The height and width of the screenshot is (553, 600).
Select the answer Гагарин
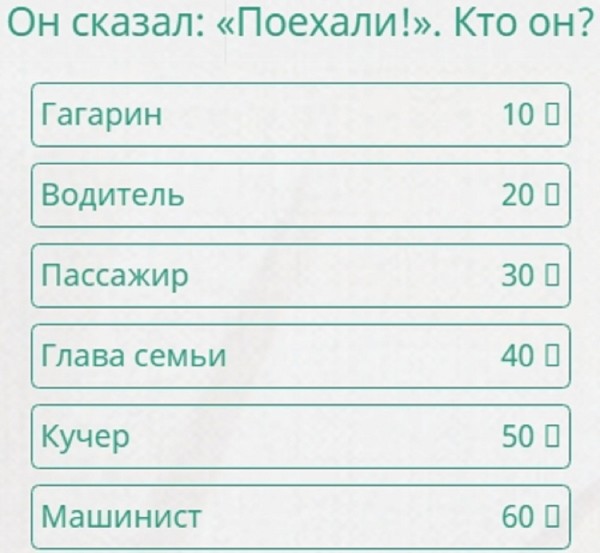(300, 115)
